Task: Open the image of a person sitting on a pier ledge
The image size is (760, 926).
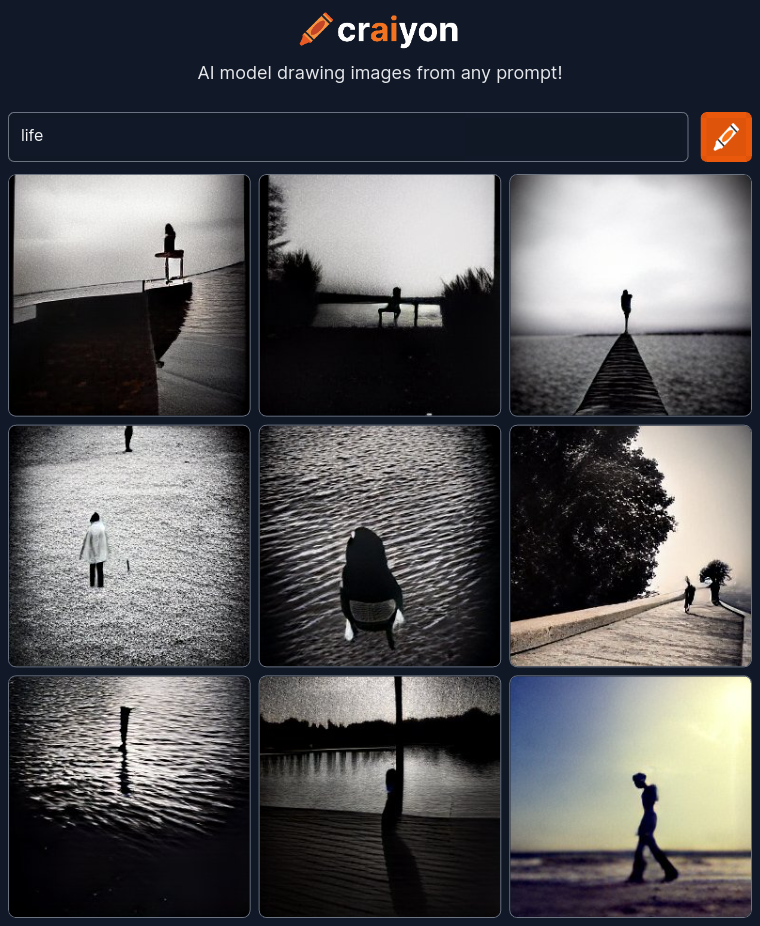Action: [129, 295]
